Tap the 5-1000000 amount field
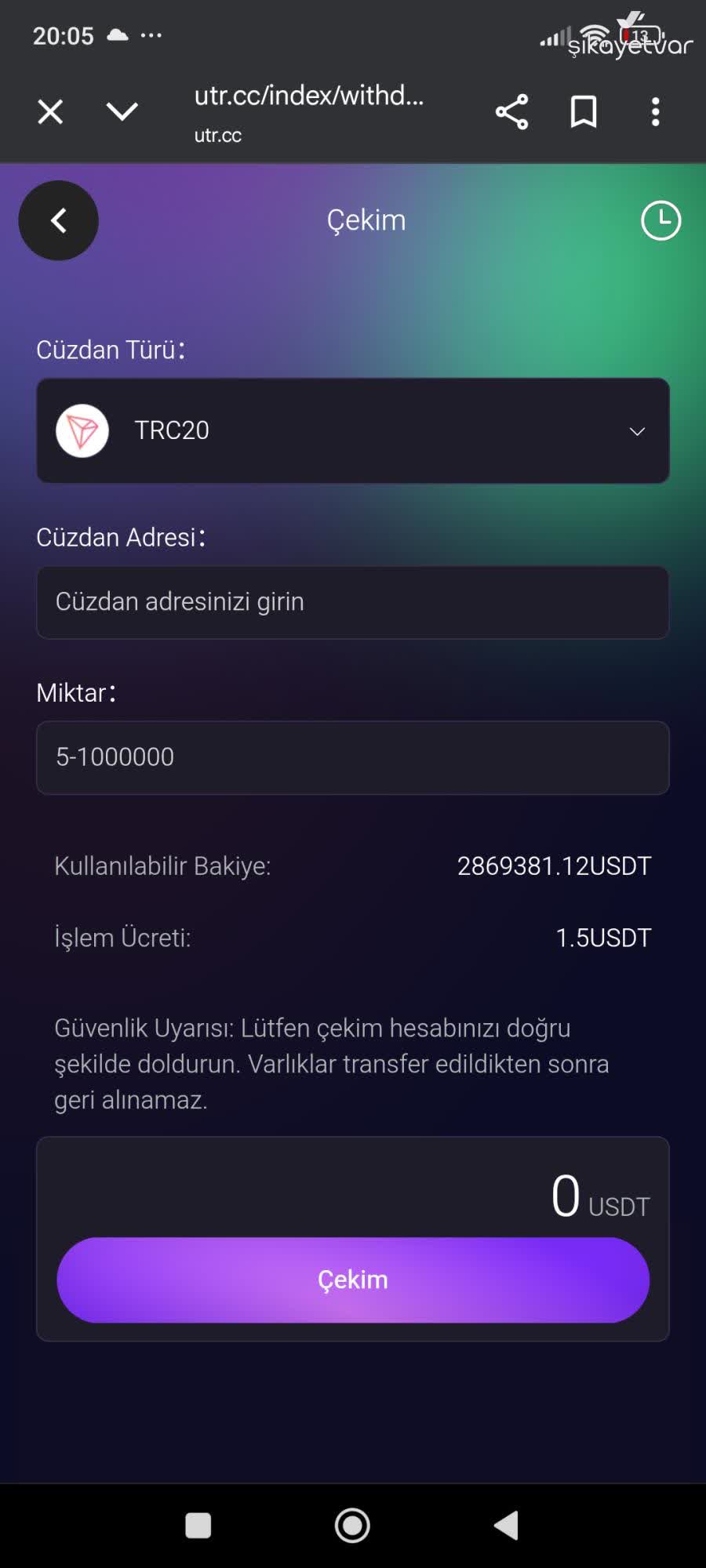706x1568 pixels. tap(351, 757)
